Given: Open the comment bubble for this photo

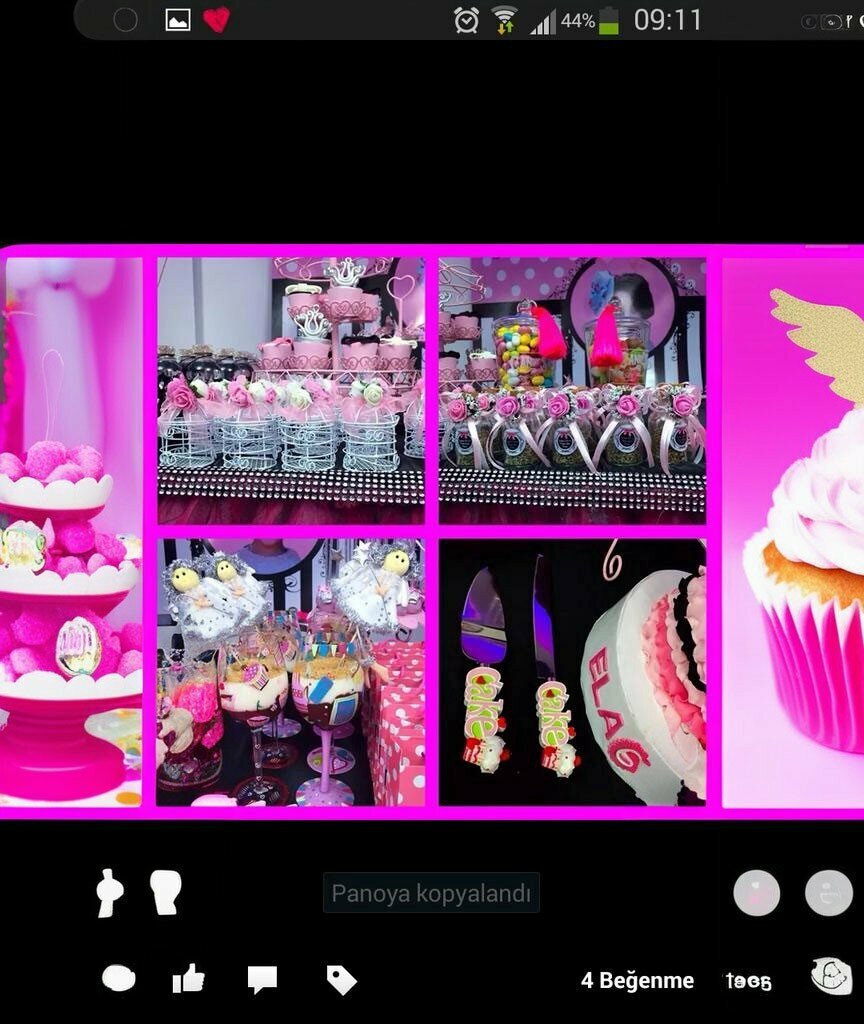Looking at the screenshot, I should (x=262, y=979).
